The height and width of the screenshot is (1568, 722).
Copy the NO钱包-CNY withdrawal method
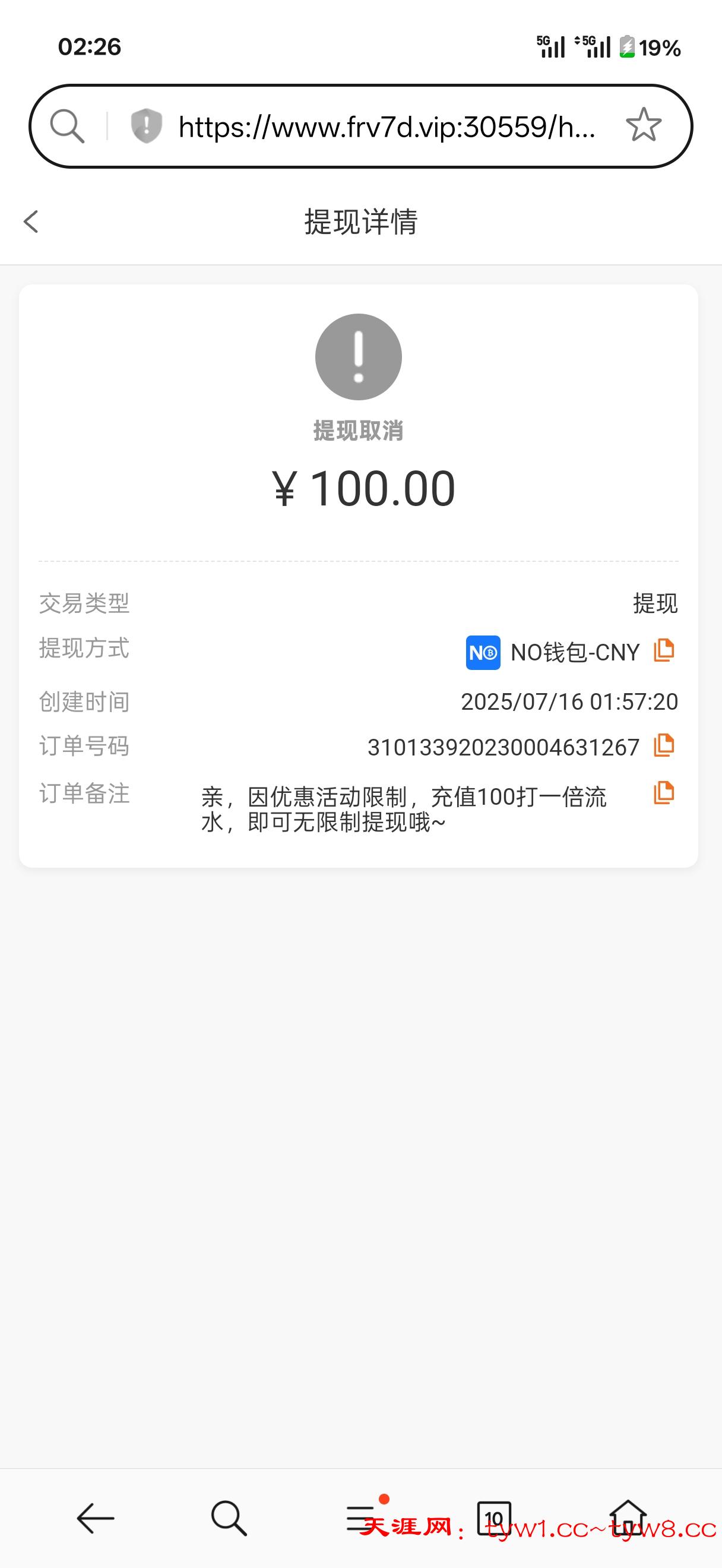664,651
